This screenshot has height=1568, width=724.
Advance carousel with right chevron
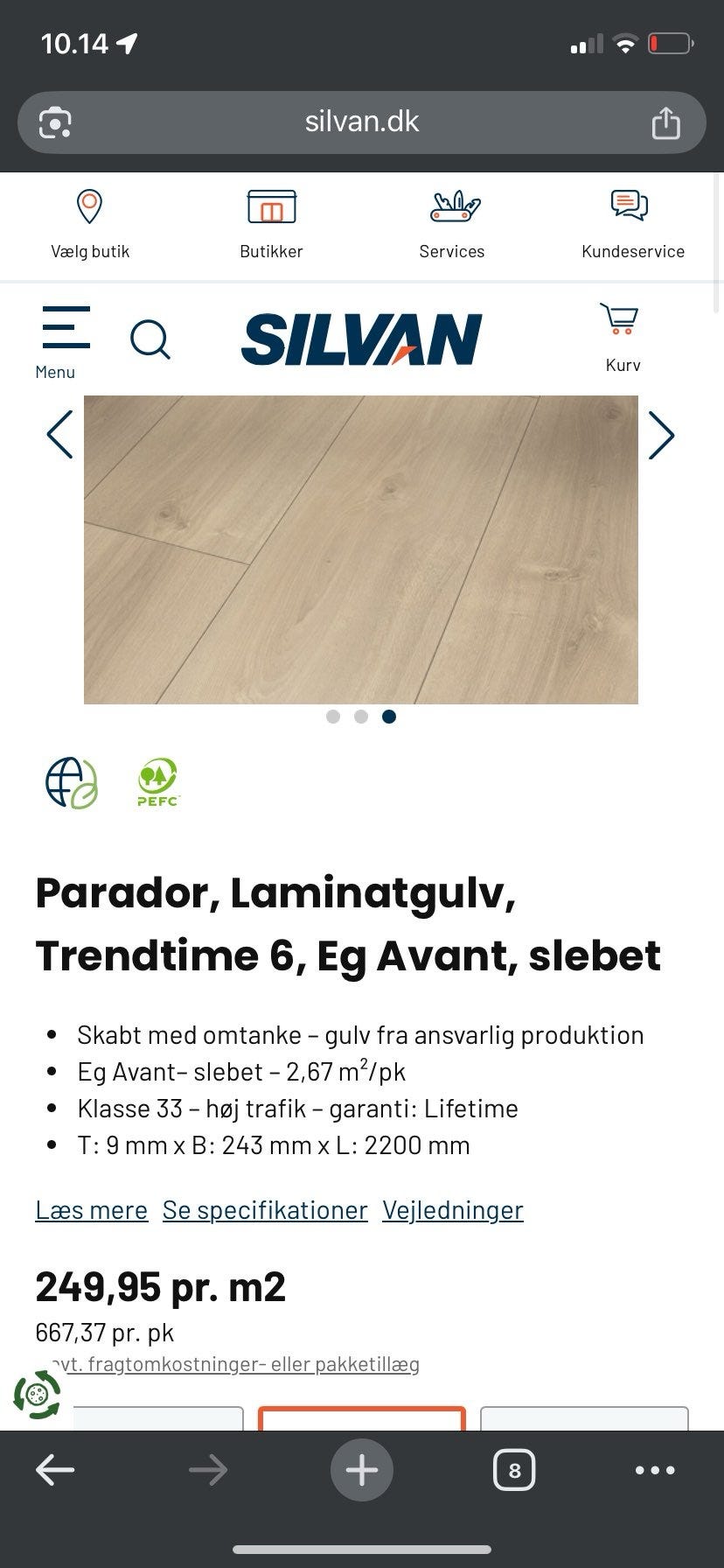(662, 435)
